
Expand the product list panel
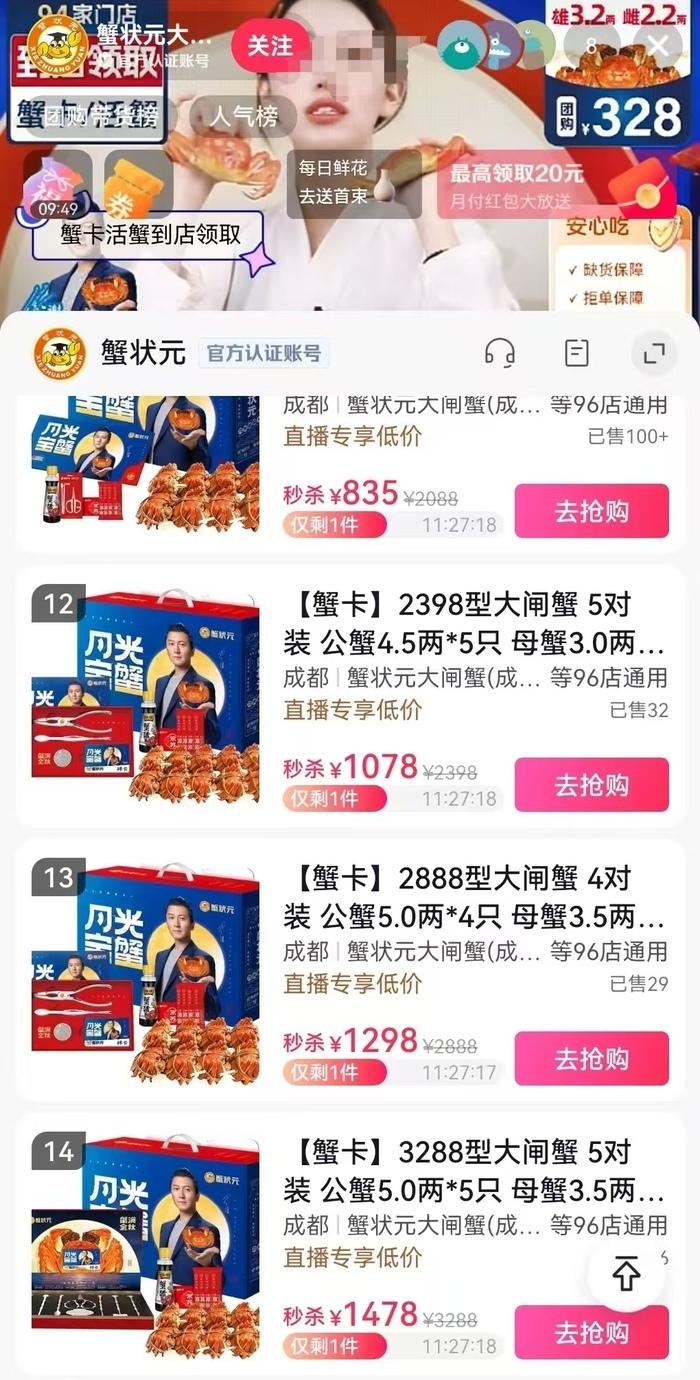coord(654,352)
